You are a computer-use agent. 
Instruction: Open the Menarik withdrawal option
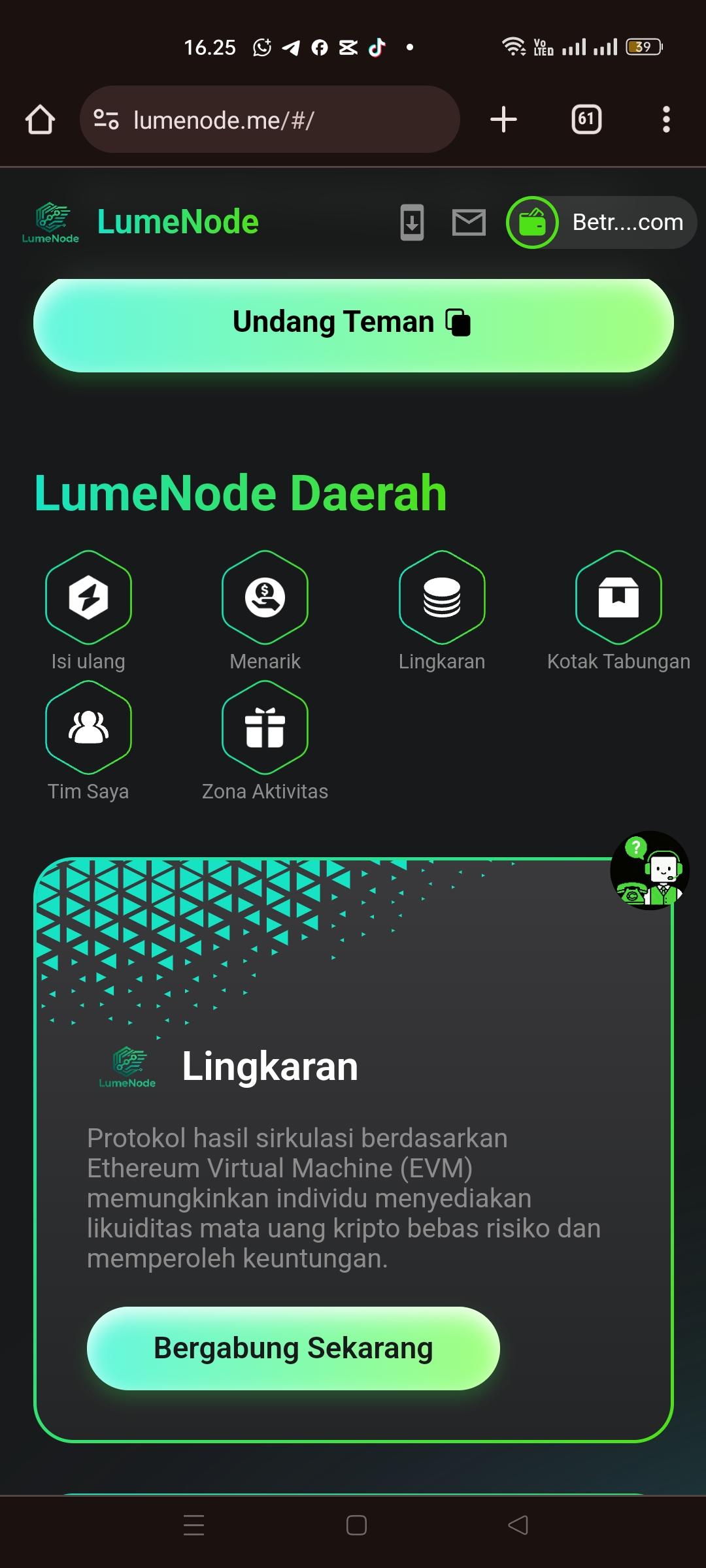pyautogui.click(x=265, y=598)
